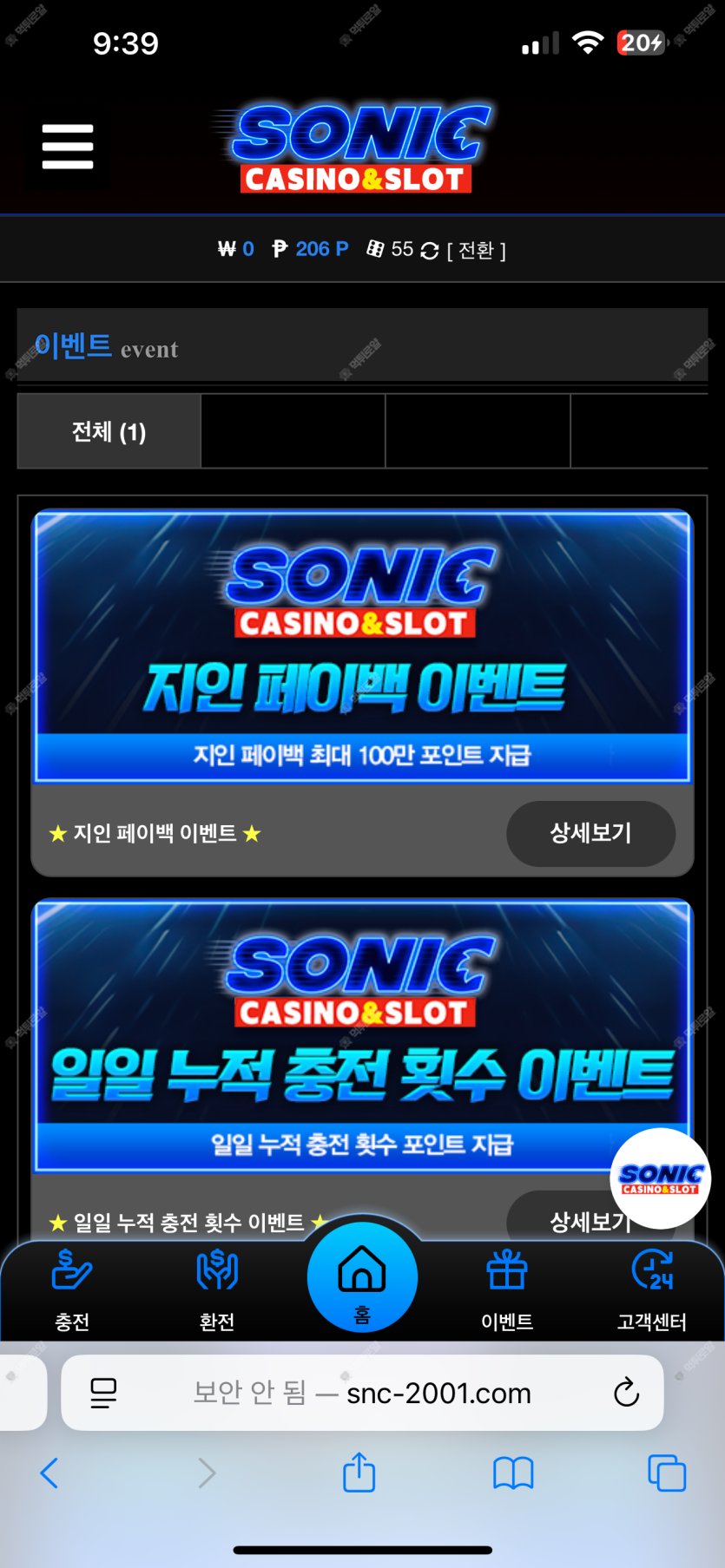Screen dimensions: 725x1568
Task: Go back to the previous page
Action: tap(49, 1473)
